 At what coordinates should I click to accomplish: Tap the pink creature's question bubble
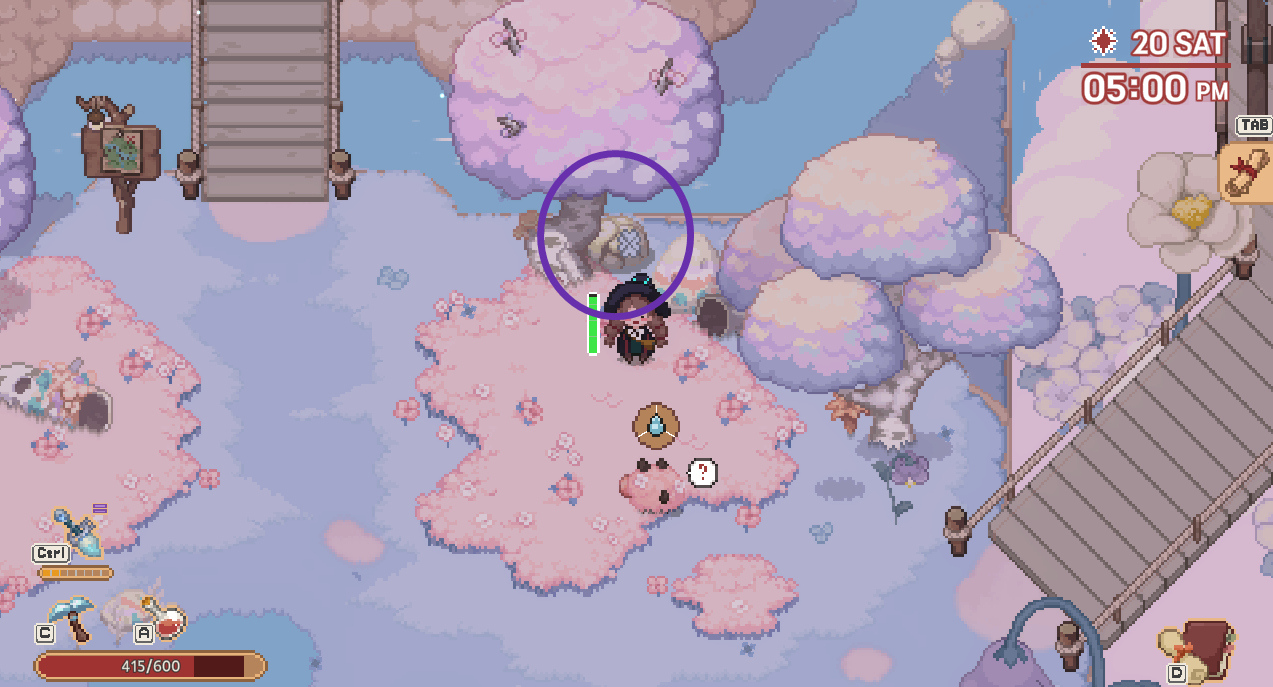(703, 472)
